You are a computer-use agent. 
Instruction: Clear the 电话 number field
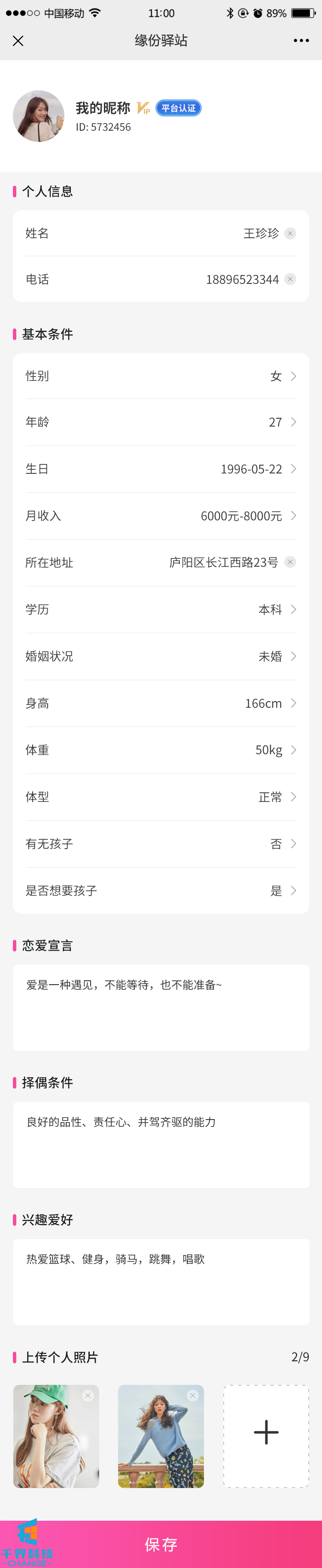[x=290, y=279]
